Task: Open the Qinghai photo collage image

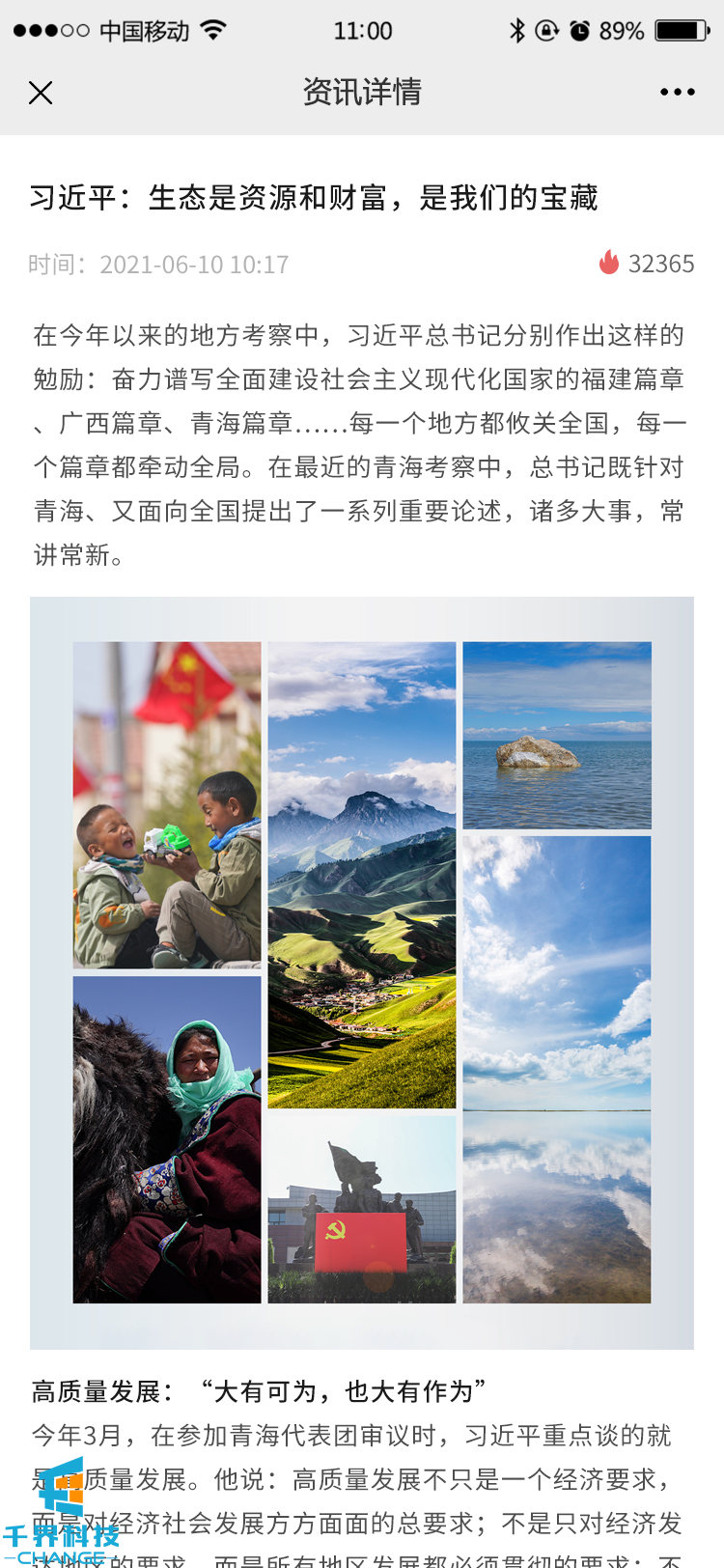Action: (x=362, y=972)
